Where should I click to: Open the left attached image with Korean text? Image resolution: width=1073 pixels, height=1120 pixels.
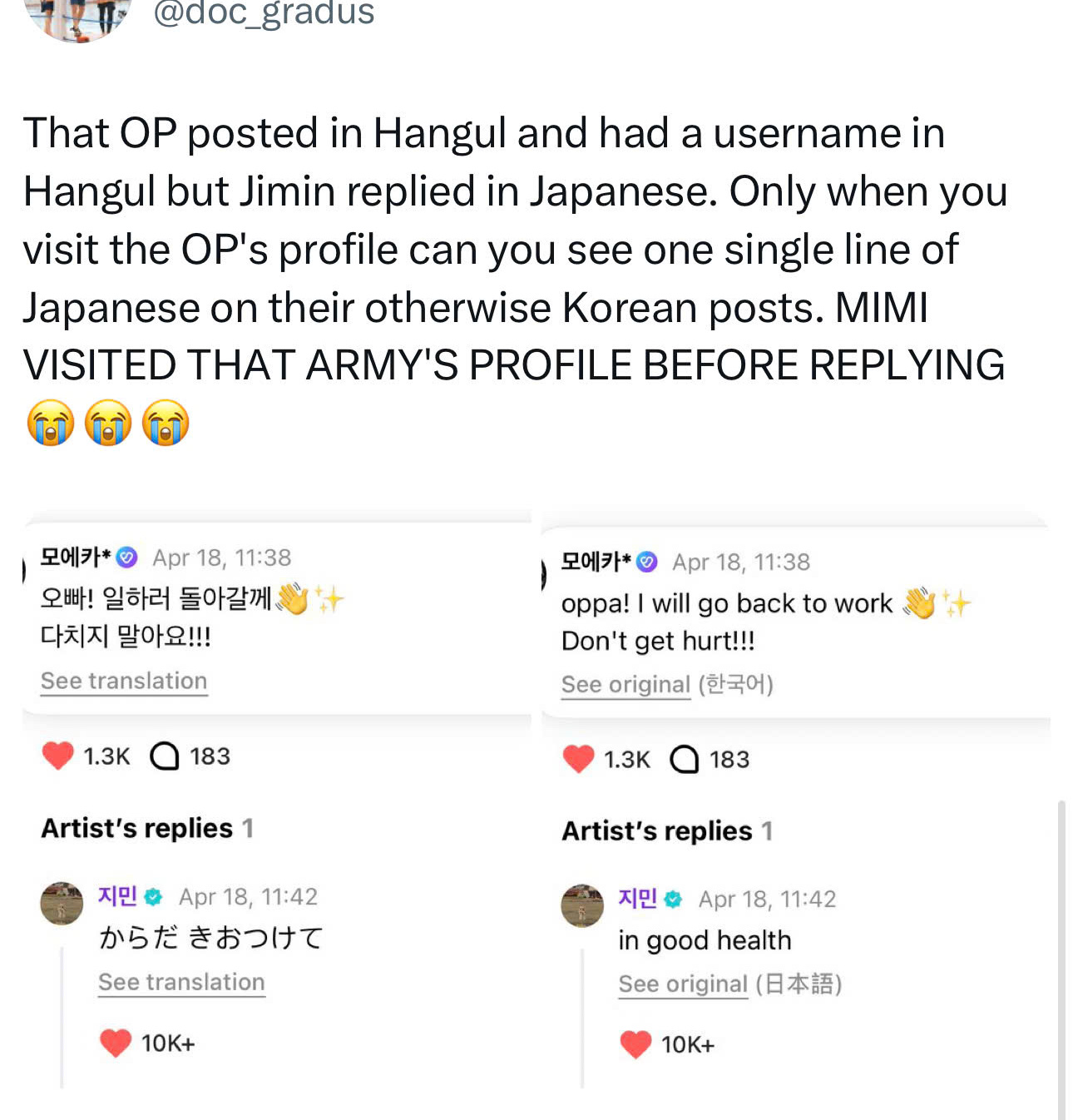tap(277, 799)
